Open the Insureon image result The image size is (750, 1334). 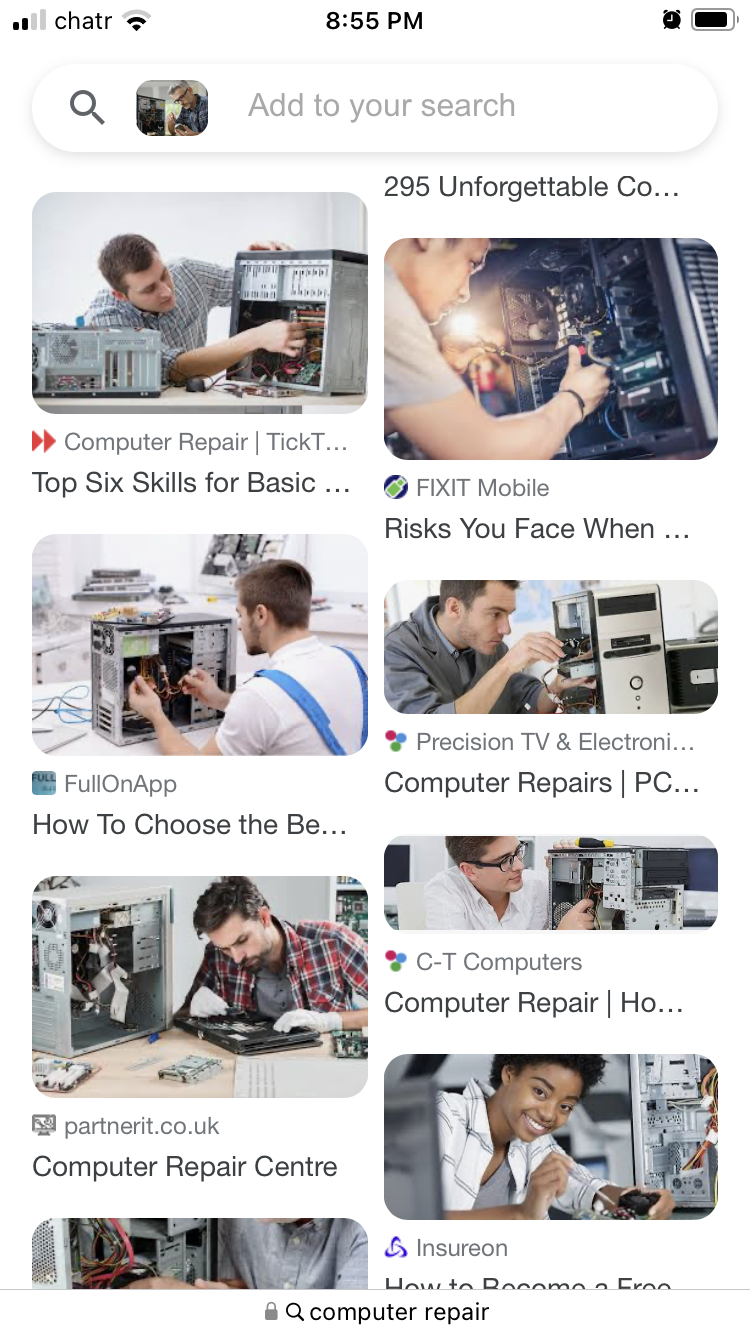[x=551, y=1137]
